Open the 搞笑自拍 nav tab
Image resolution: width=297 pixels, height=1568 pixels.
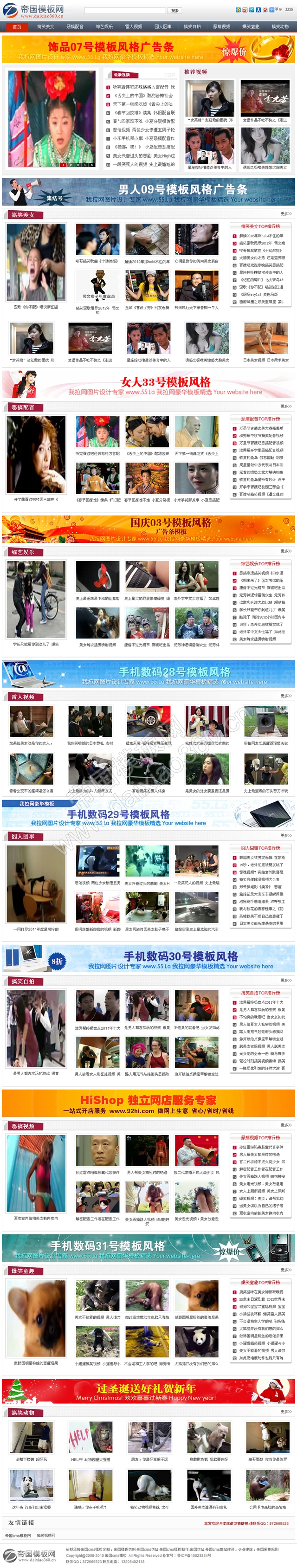pyautogui.click(x=192, y=27)
